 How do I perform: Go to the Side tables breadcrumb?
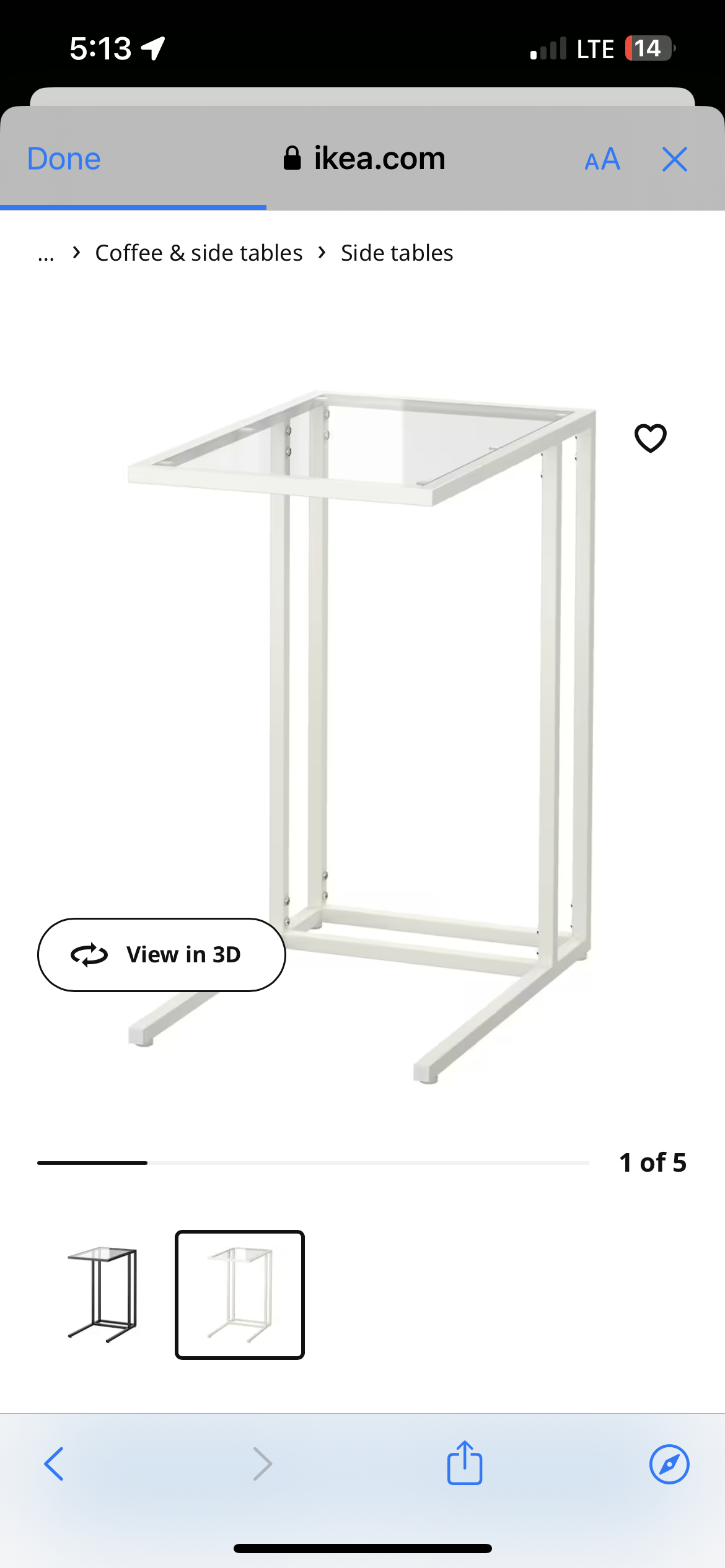coord(397,253)
